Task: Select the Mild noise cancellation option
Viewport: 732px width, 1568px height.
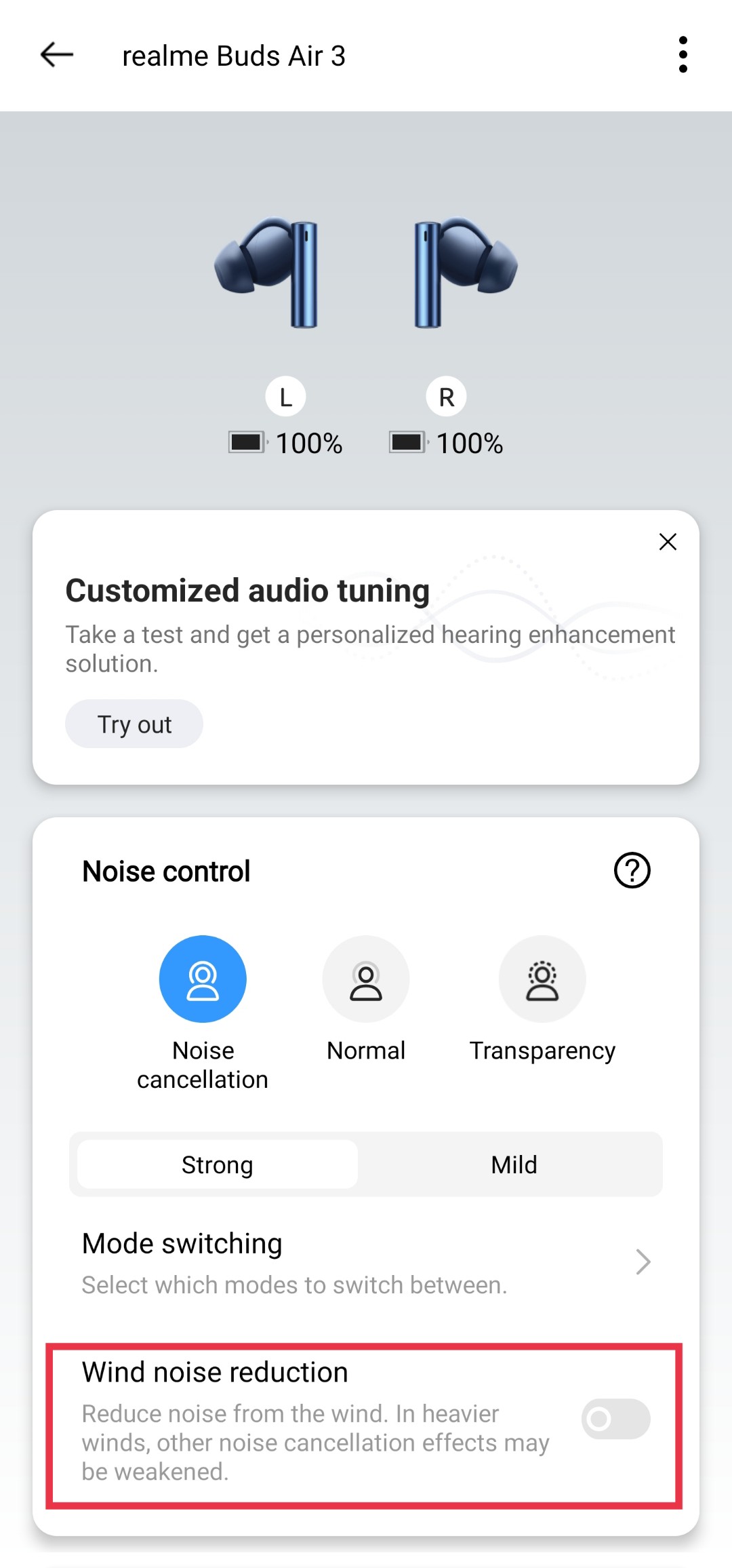Action: click(514, 1164)
